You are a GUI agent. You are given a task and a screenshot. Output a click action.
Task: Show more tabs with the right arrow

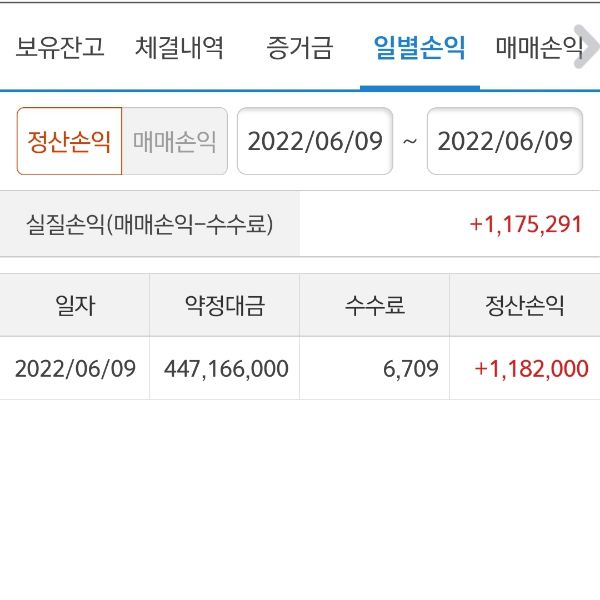586,46
